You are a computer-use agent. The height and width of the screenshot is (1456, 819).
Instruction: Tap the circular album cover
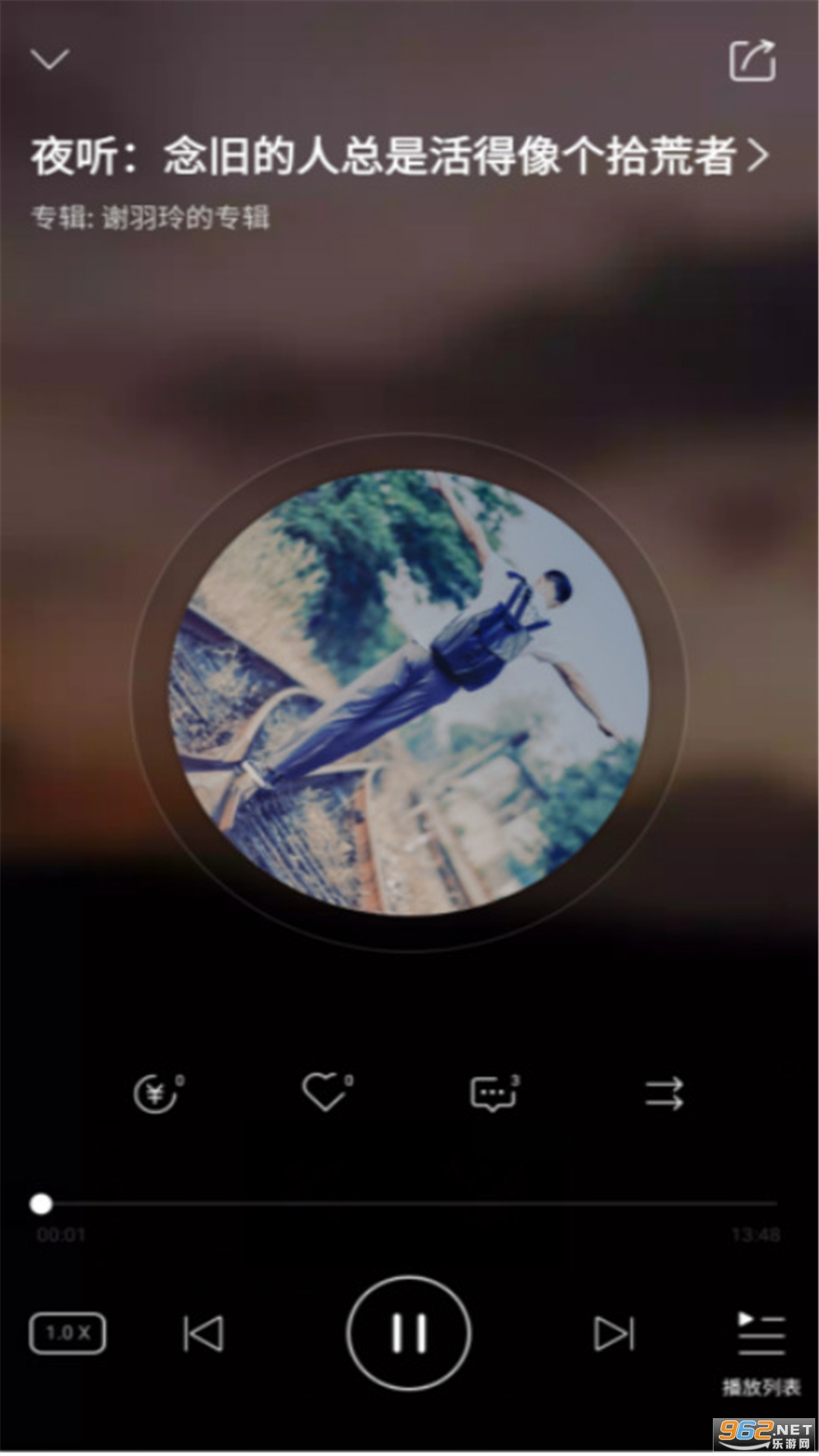click(x=409, y=692)
